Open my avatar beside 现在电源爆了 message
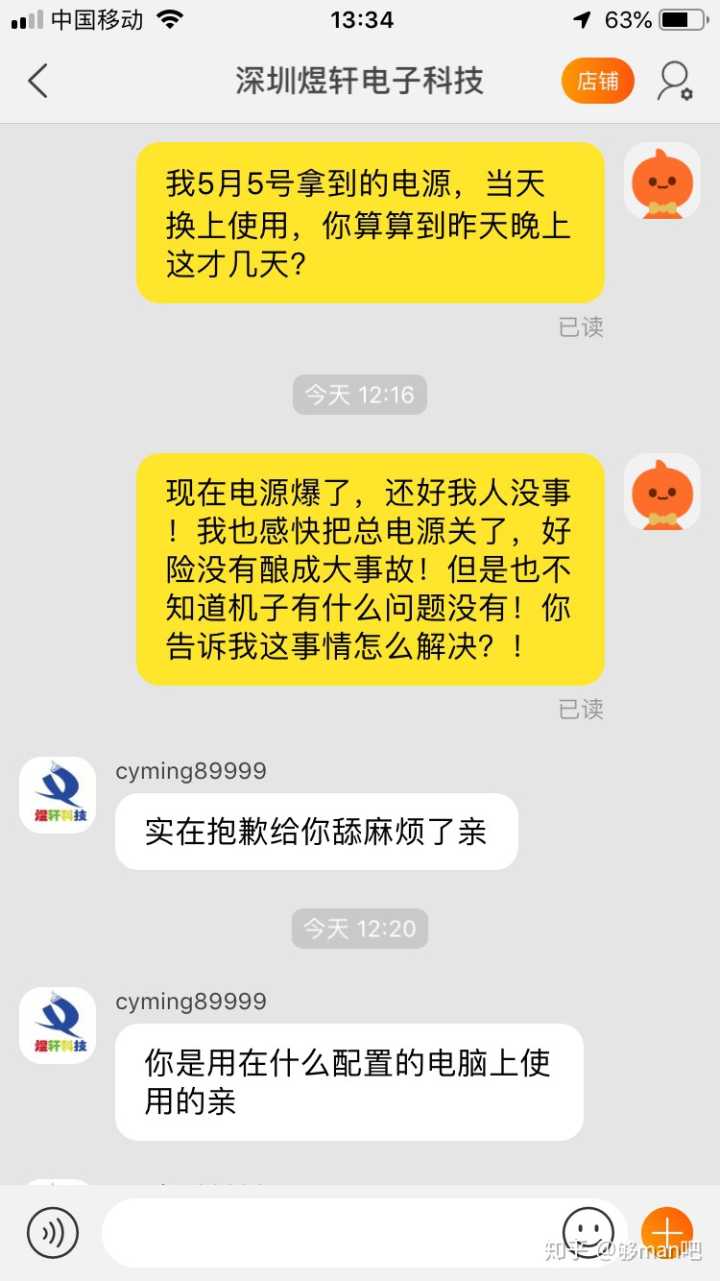This screenshot has height=1281, width=720. pos(661,492)
